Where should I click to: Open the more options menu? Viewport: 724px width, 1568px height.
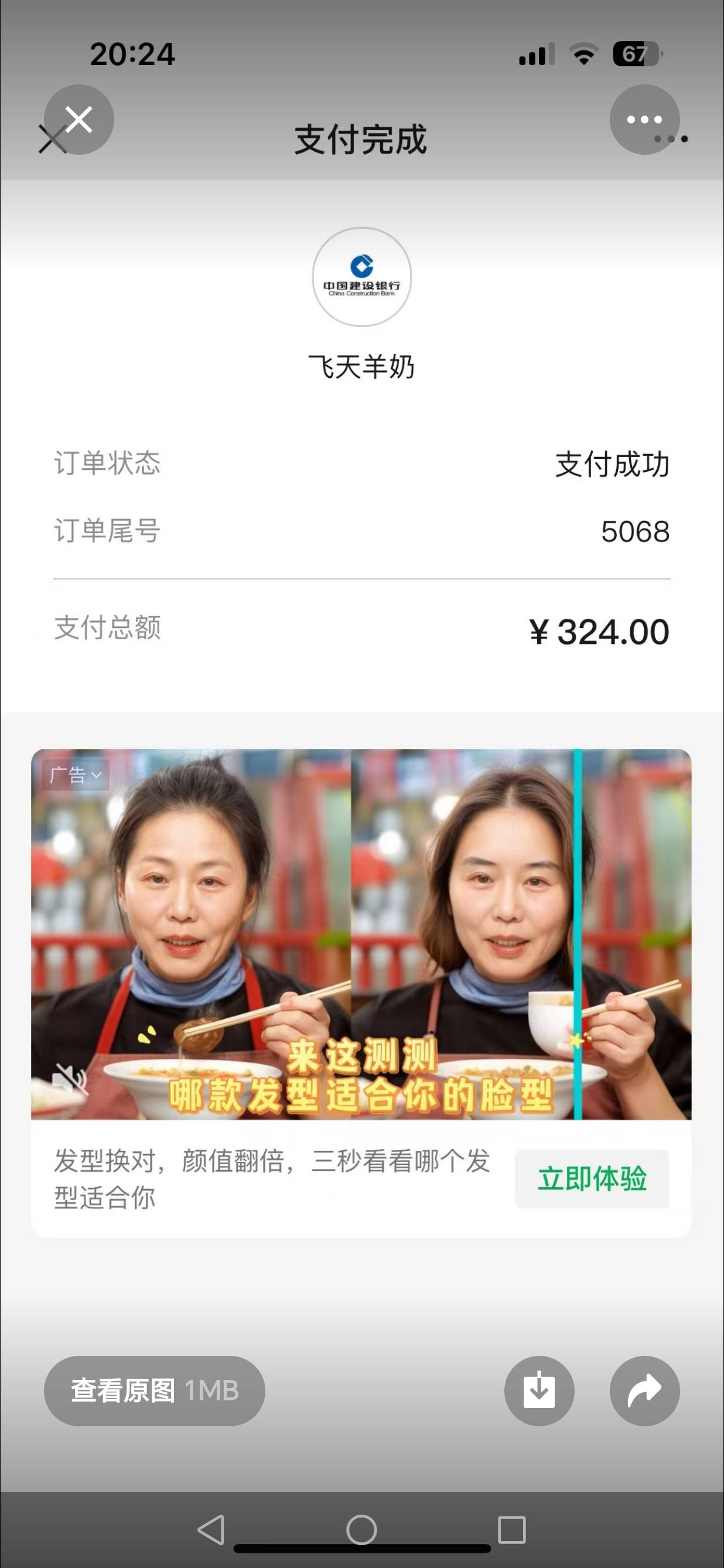(644, 120)
